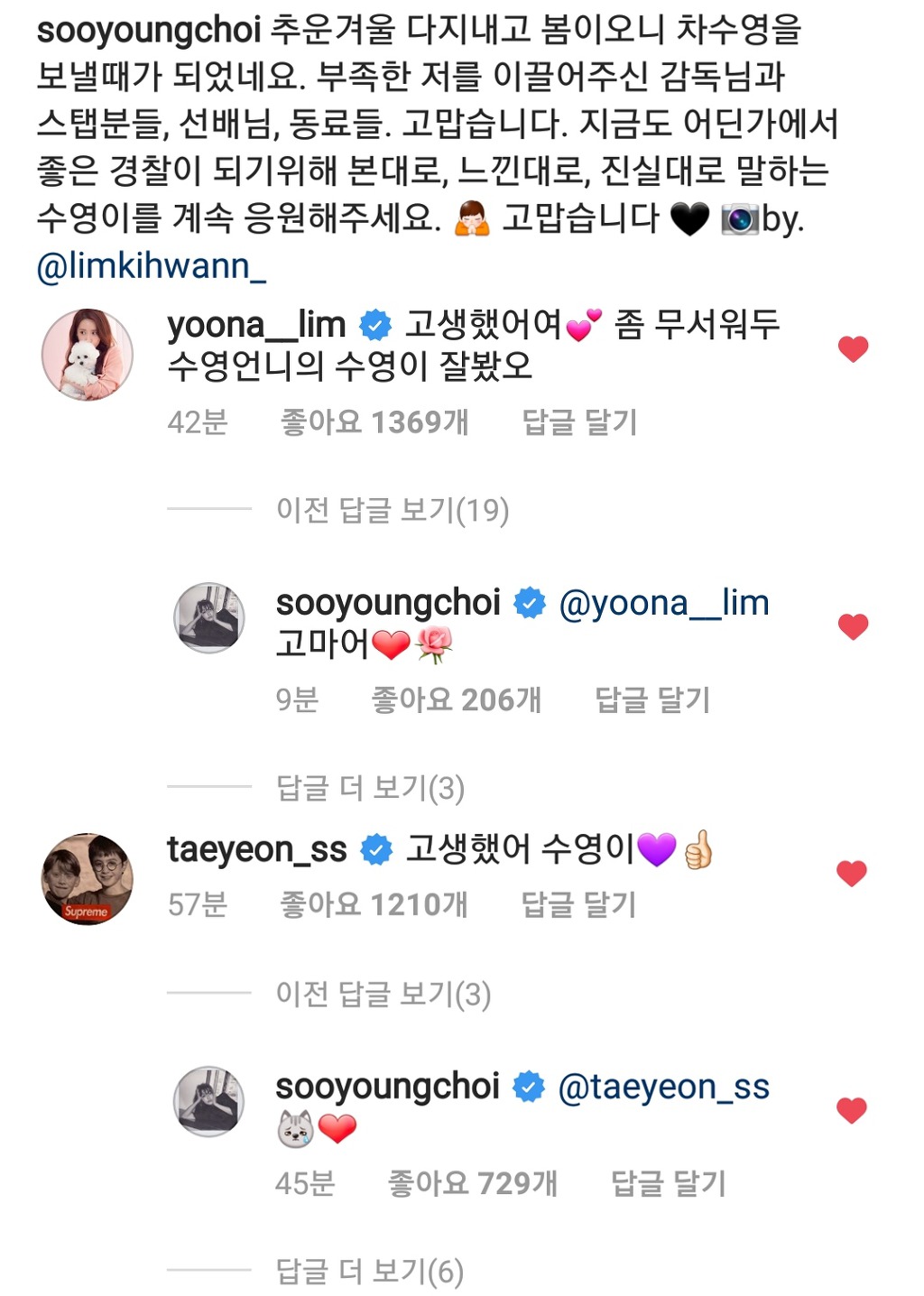The height and width of the screenshot is (1296, 924).
Task: Like yoona__lim's comment
Action: 853,348
